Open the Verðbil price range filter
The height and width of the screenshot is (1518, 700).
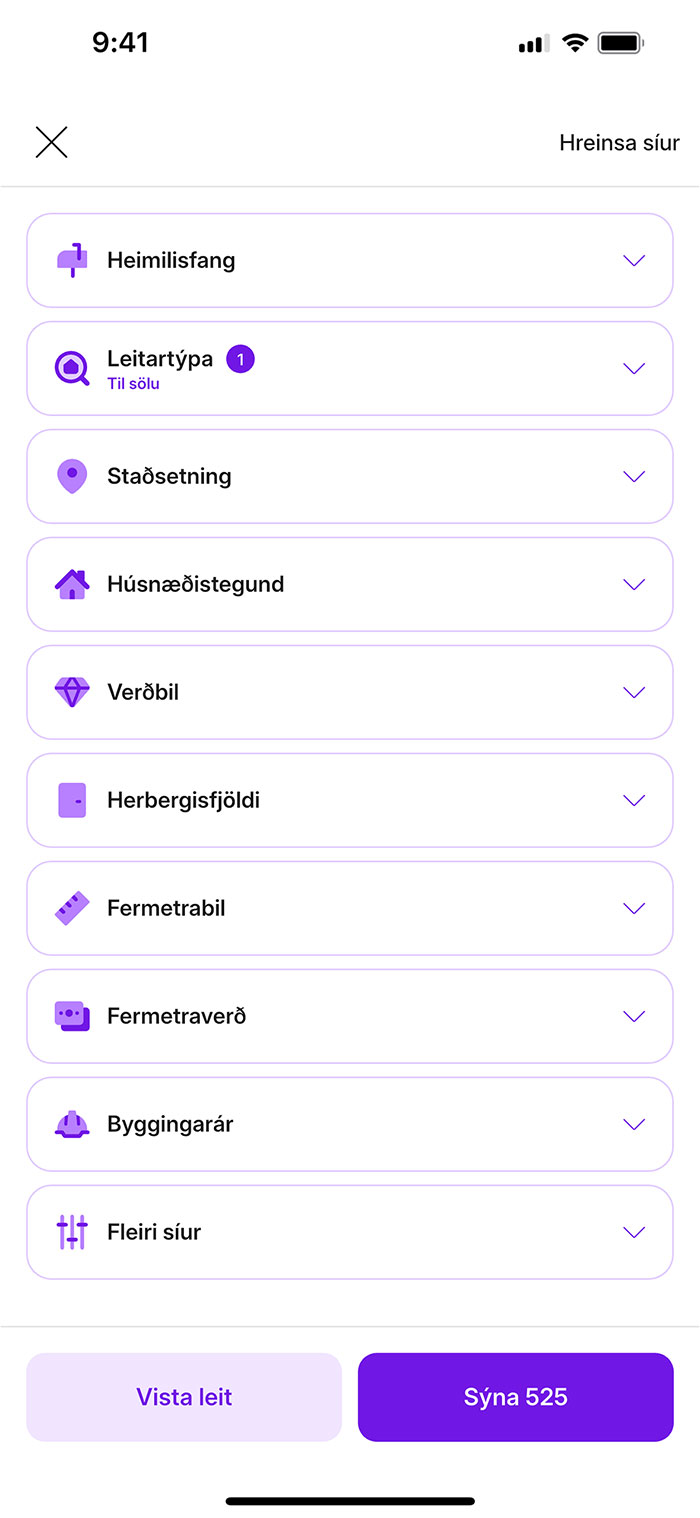349,693
